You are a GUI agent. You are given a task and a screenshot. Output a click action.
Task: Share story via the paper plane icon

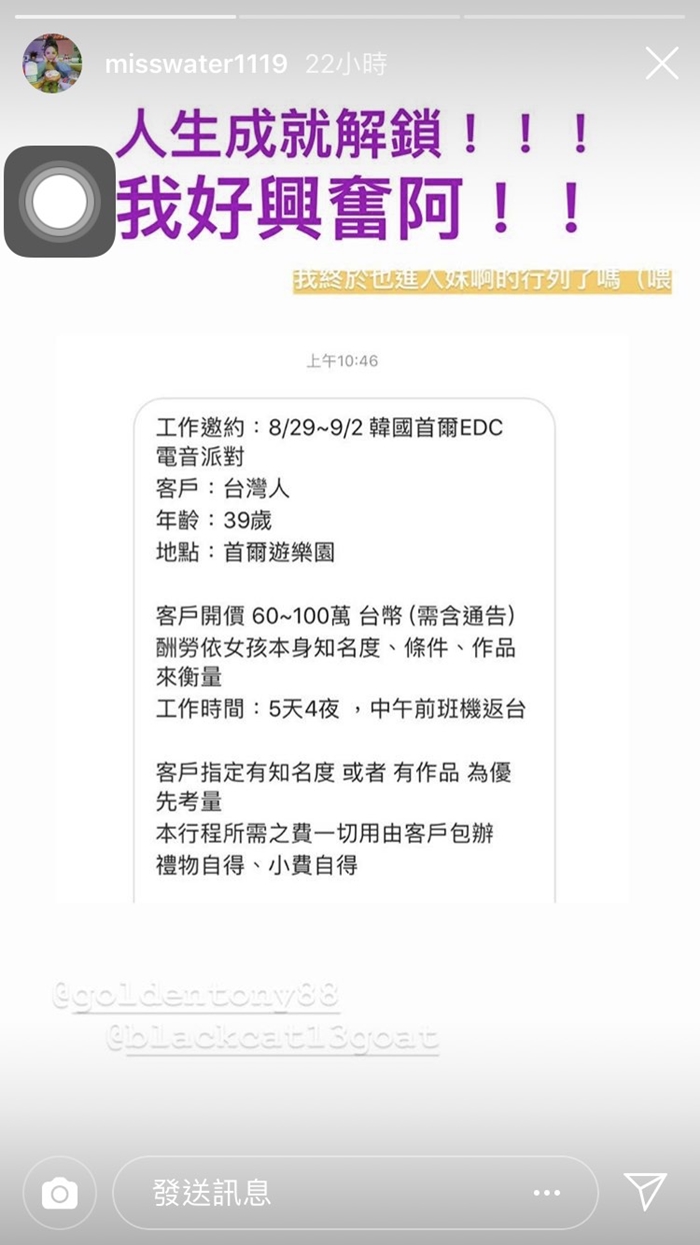click(645, 1191)
